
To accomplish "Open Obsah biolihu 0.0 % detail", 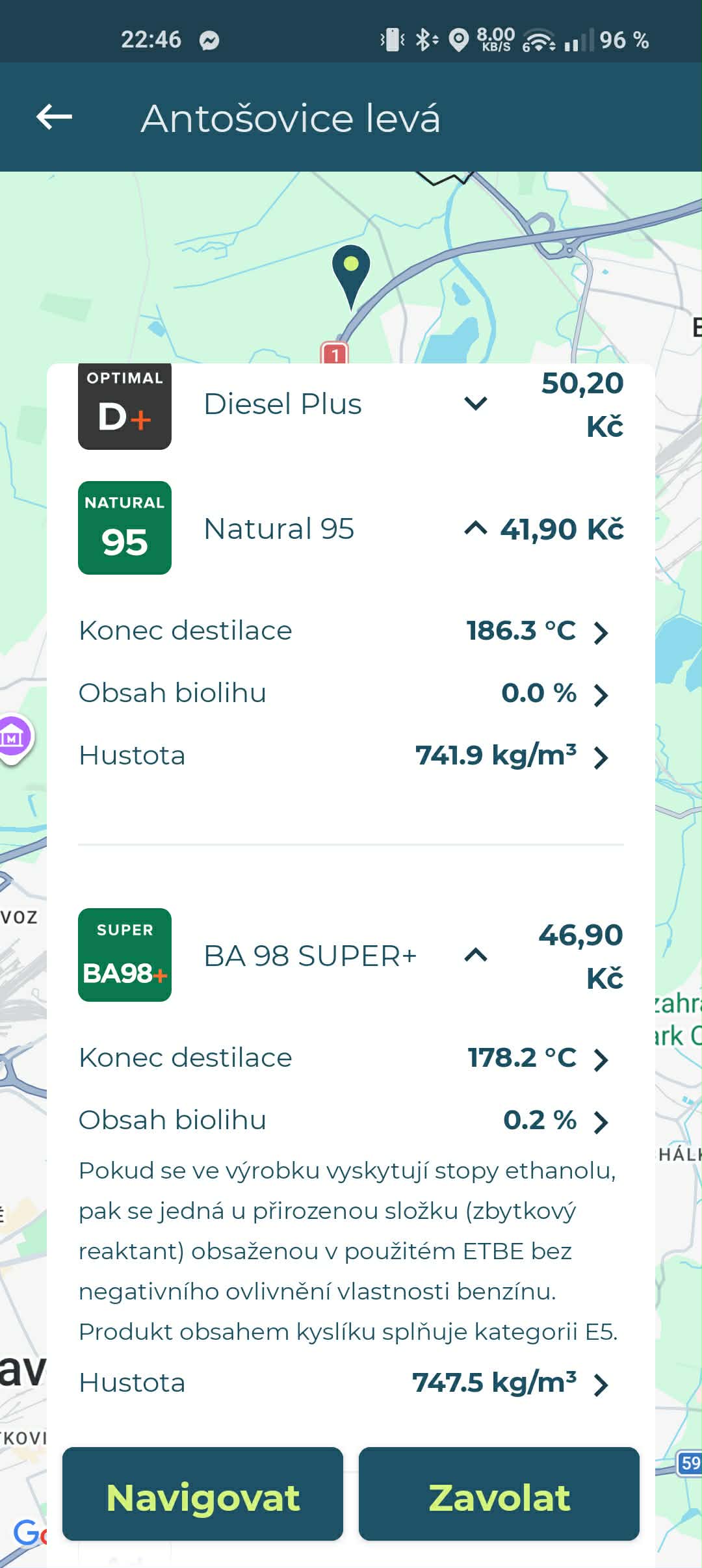I will 601,694.
